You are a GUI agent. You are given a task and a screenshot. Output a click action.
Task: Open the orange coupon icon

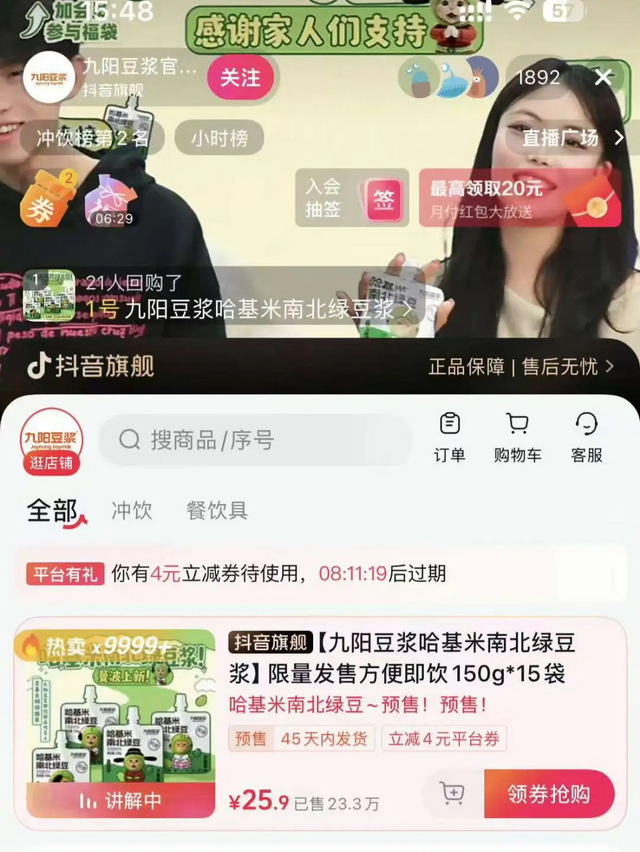(41, 200)
